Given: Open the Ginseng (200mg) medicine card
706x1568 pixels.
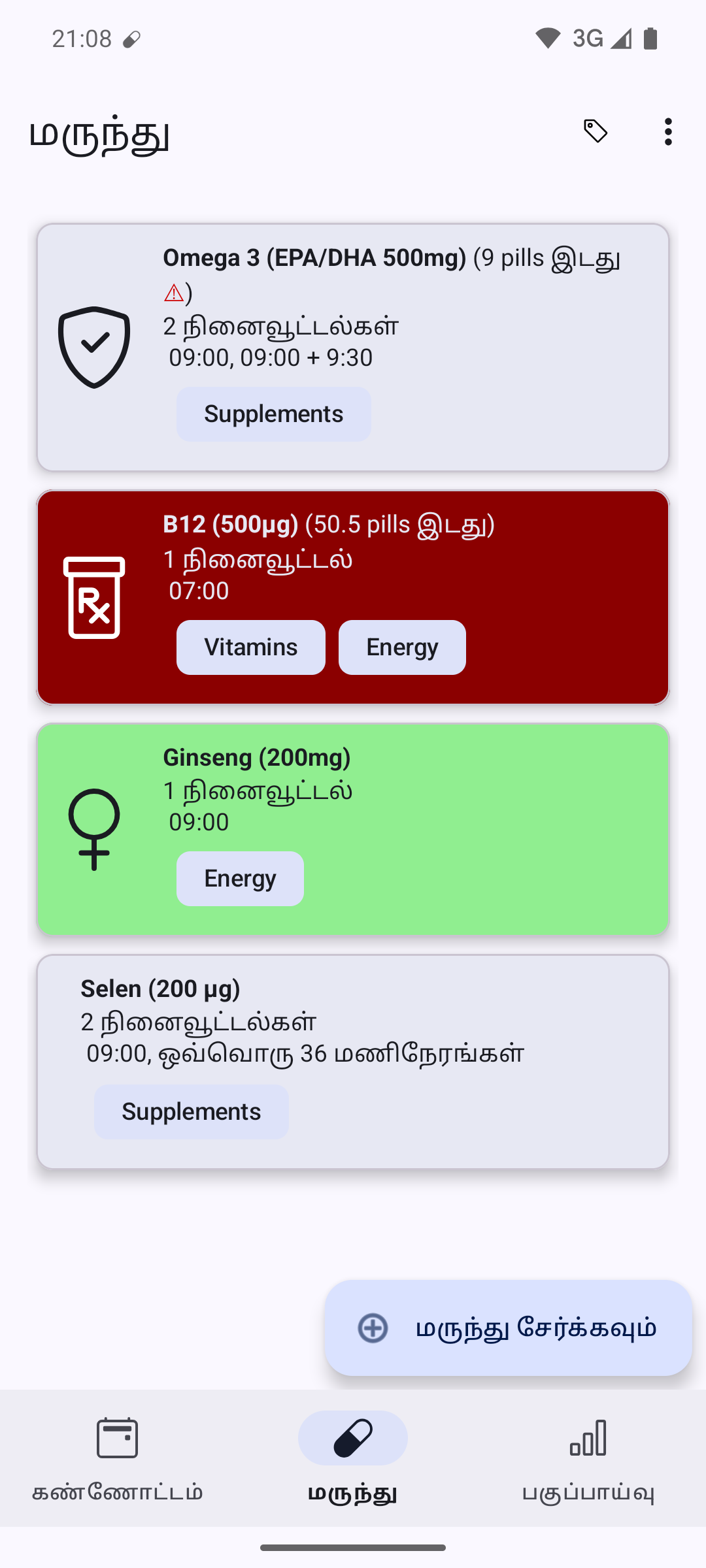Looking at the screenshot, I should pyautogui.click(x=353, y=829).
